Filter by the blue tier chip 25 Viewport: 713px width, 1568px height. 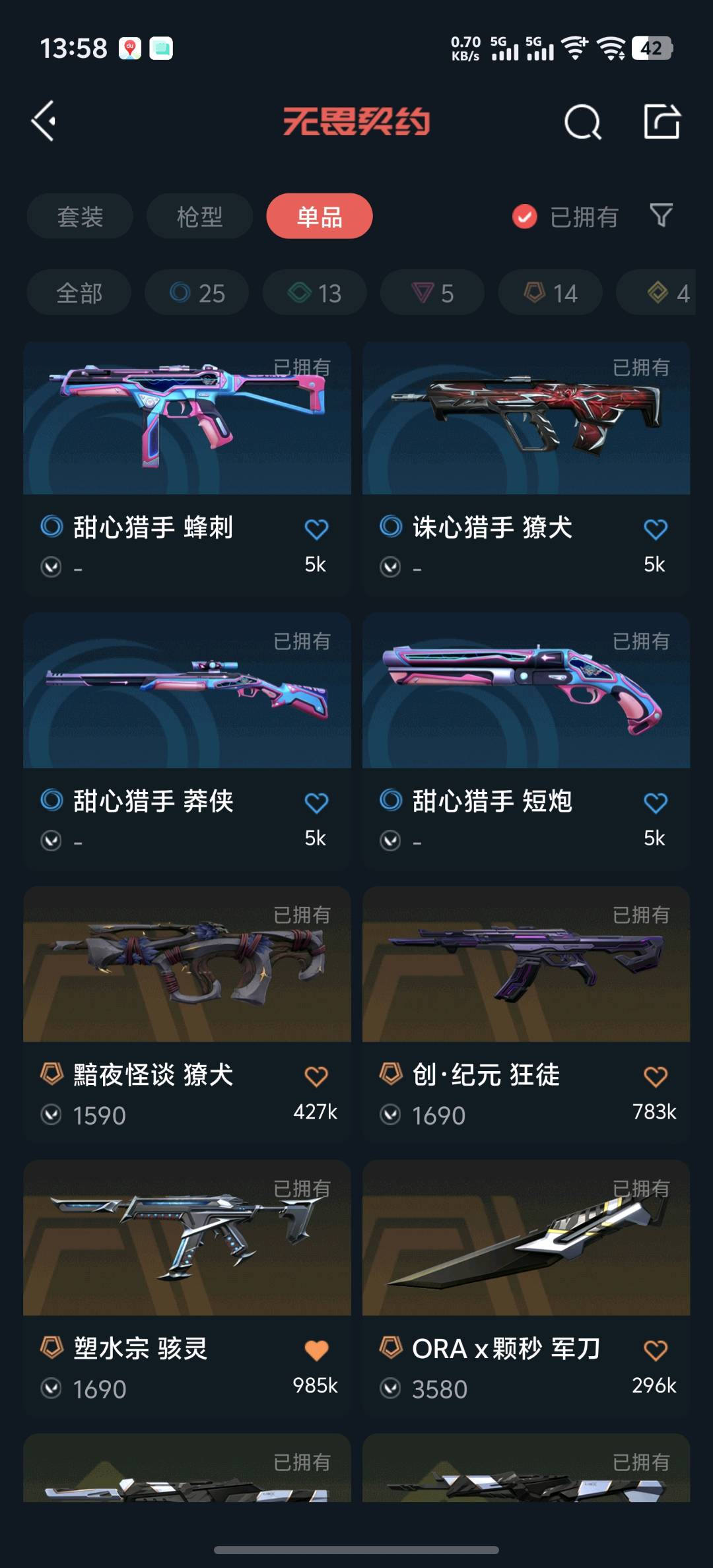tap(197, 292)
